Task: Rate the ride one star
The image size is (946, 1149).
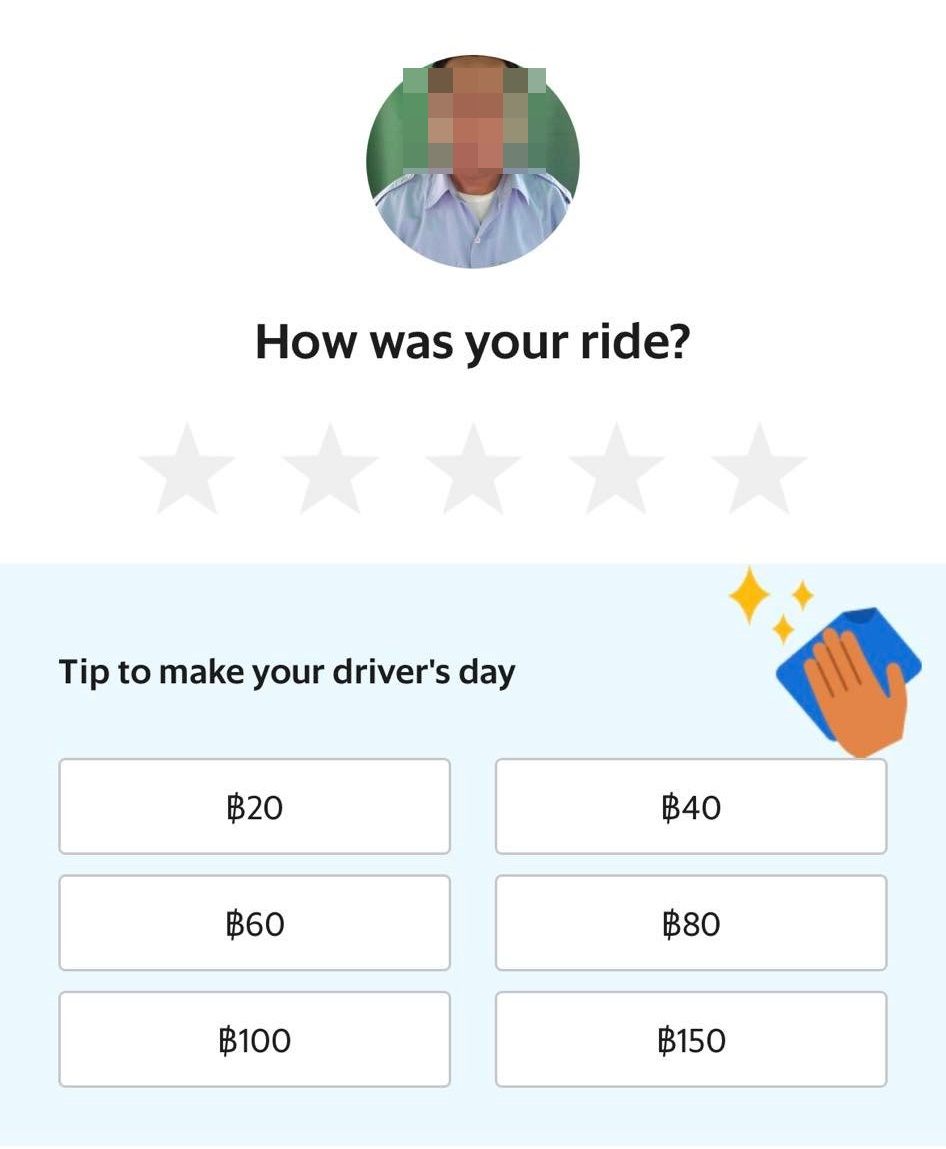Action: [187, 469]
